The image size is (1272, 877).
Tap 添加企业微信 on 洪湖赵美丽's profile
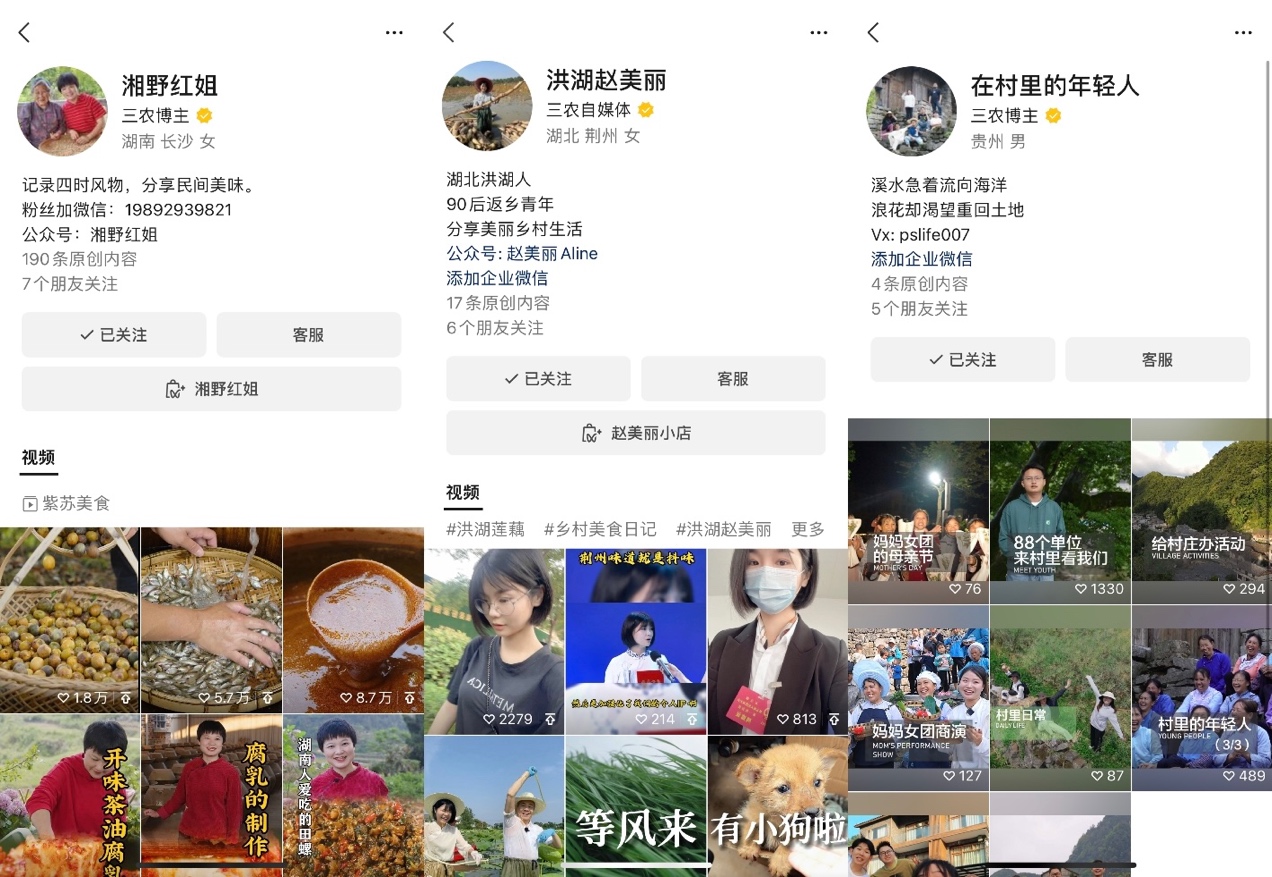pos(497,278)
